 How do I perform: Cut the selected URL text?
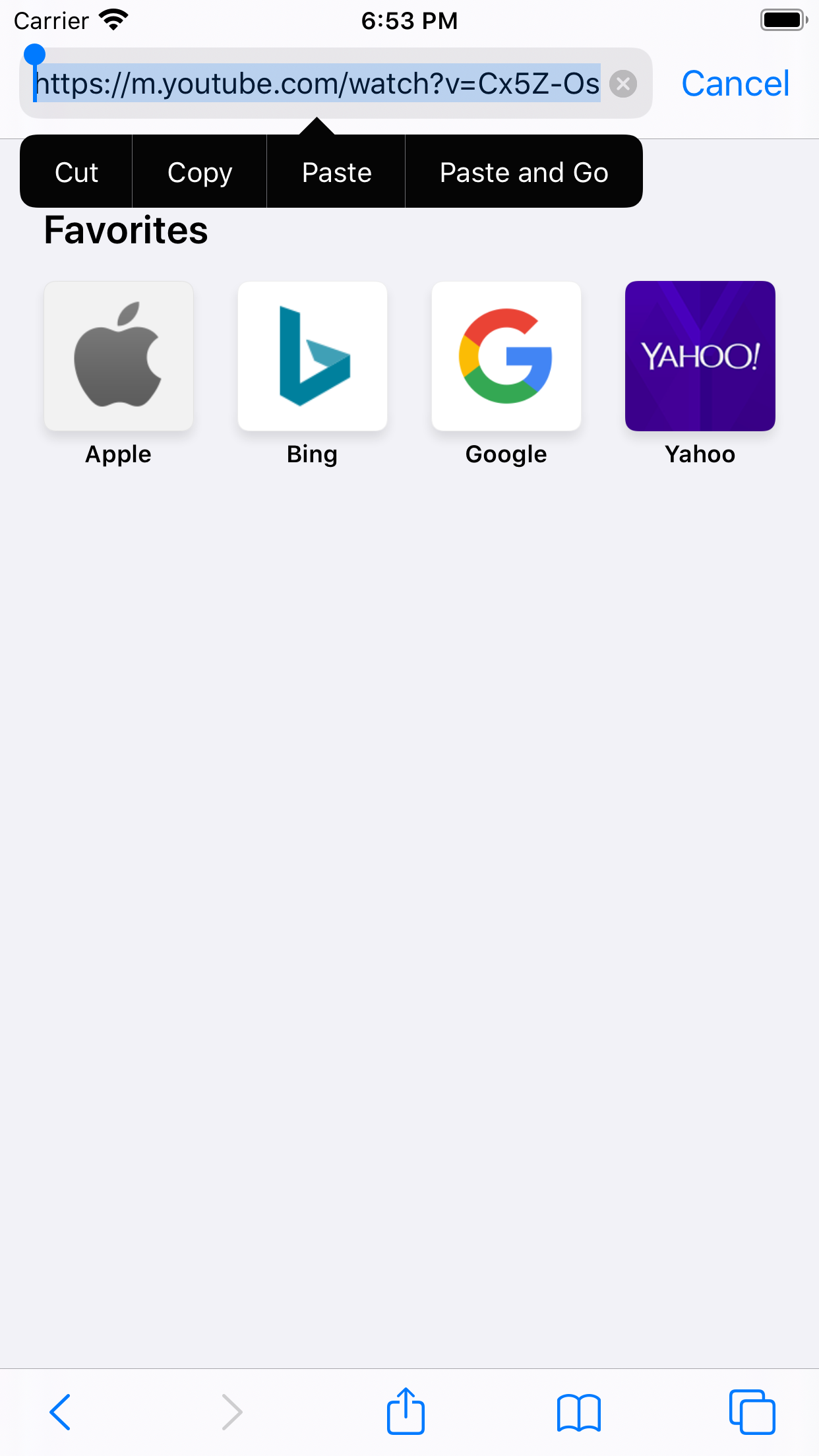[x=76, y=173]
